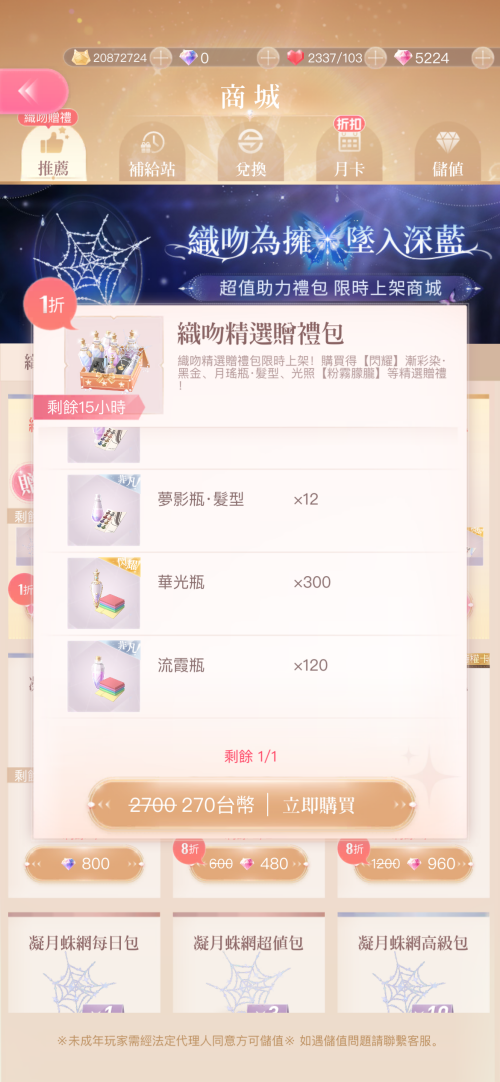The image size is (500, 1082).
Task: Purchase the 800 diamond pack
Action: 84,864
